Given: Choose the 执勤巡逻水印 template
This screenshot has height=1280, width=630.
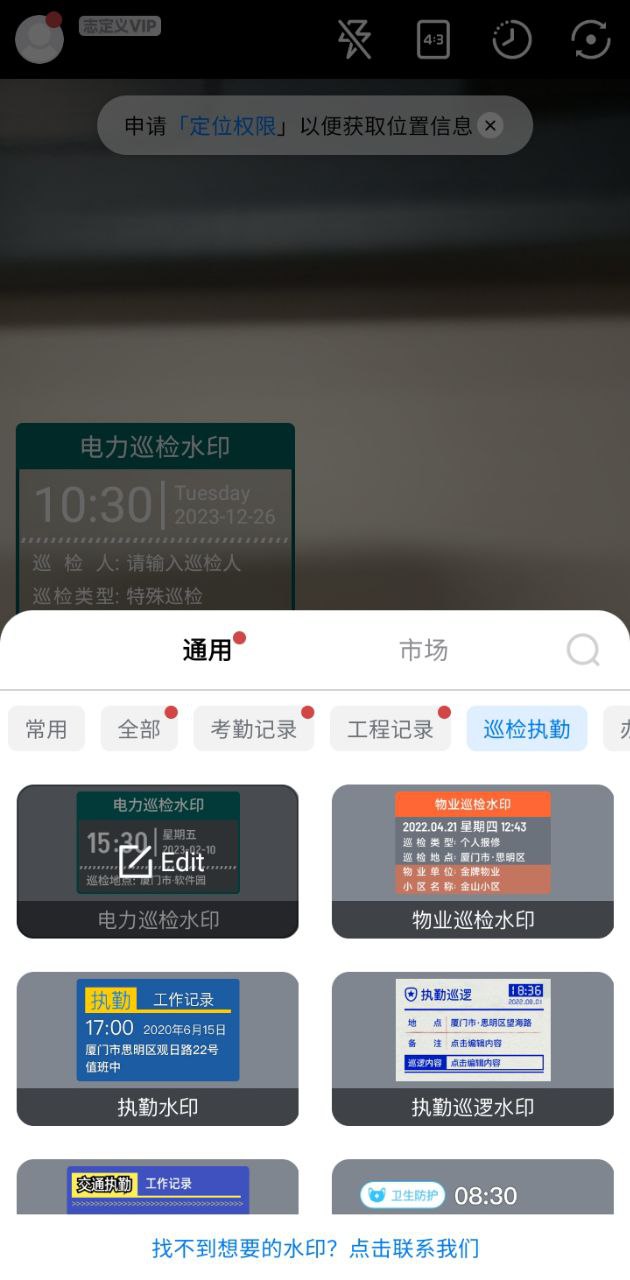Looking at the screenshot, I should [473, 1048].
